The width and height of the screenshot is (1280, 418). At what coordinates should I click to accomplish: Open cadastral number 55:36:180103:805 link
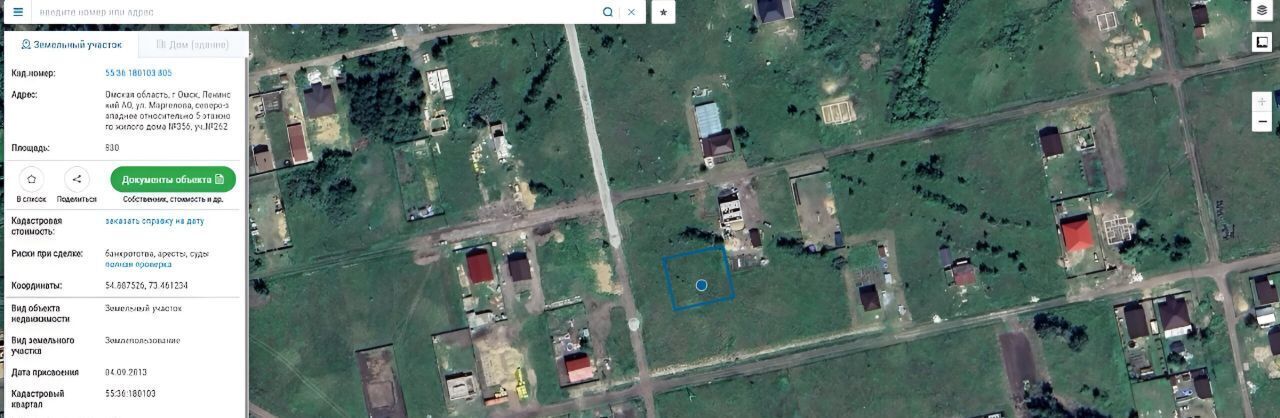coord(138,73)
